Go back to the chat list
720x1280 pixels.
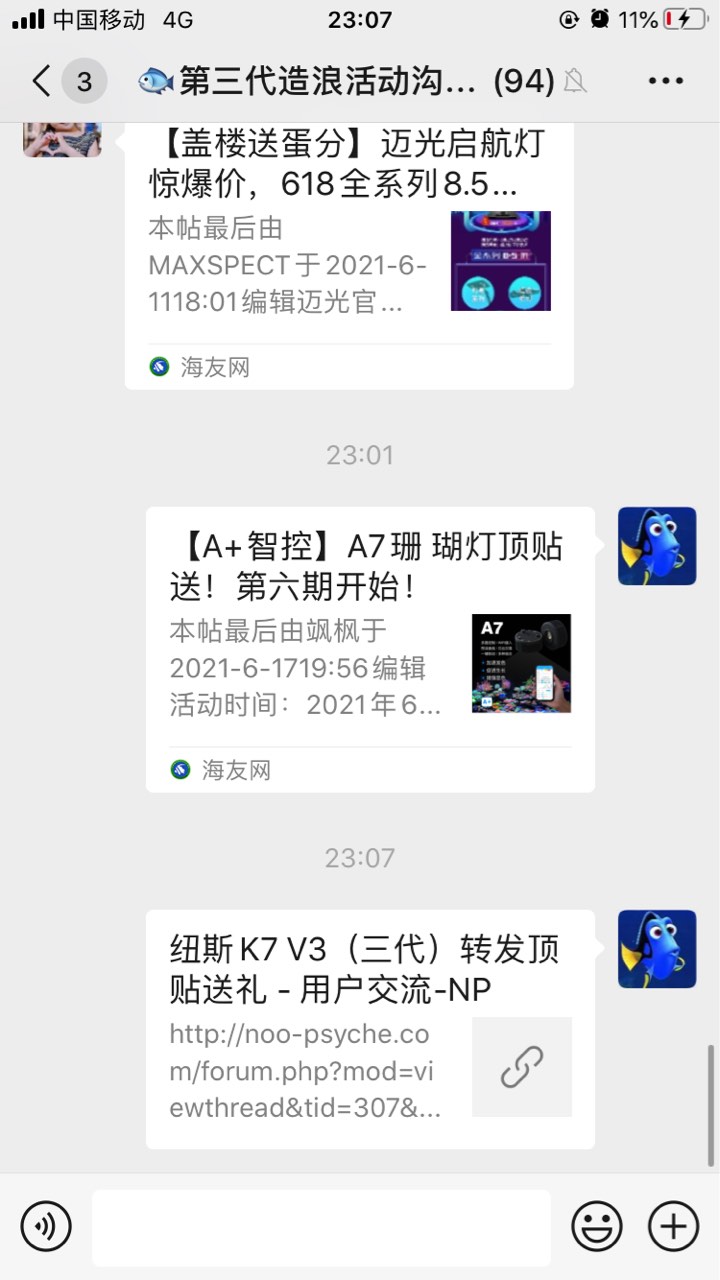pyautogui.click(x=42, y=81)
